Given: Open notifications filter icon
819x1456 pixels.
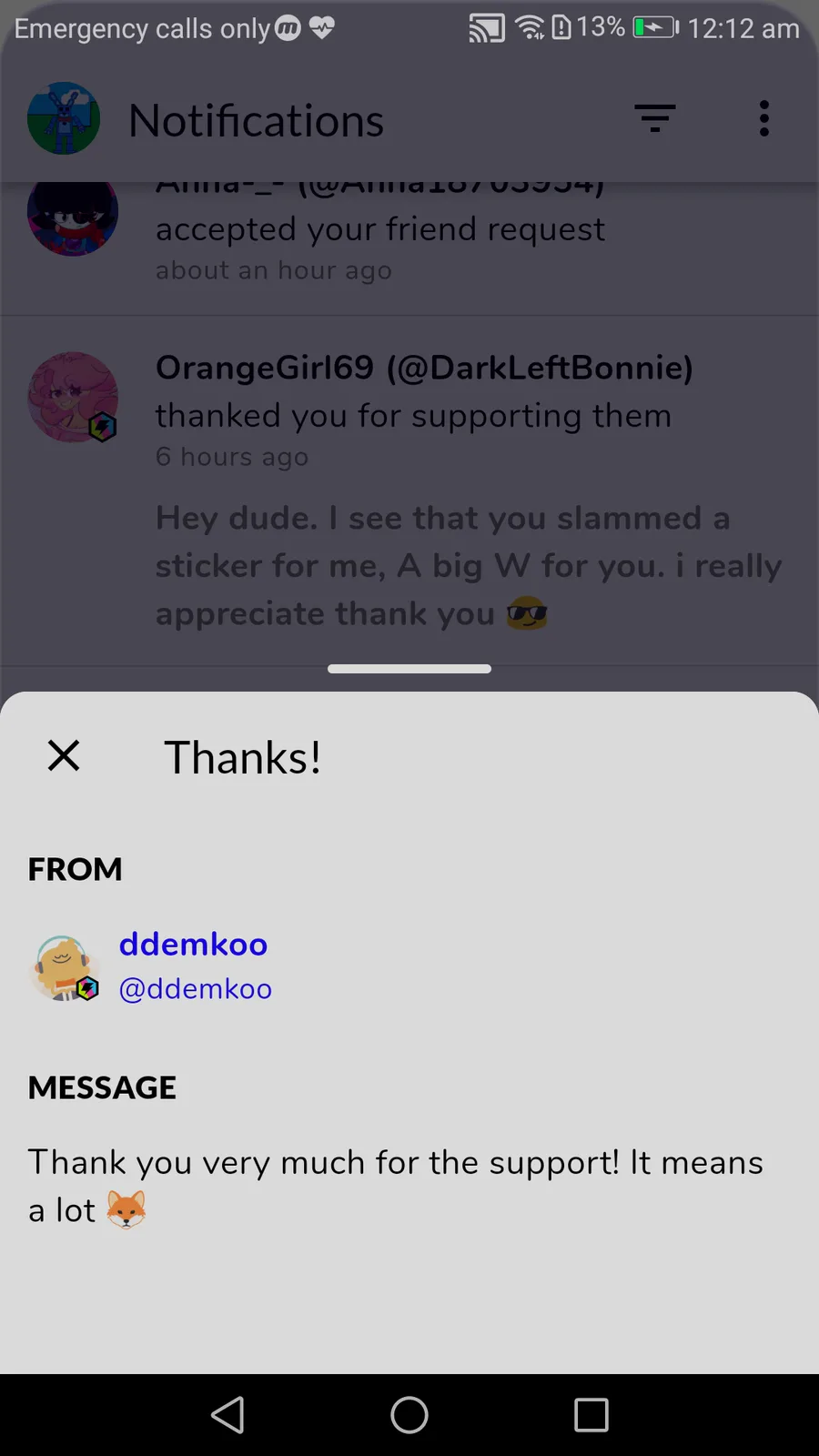Looking at the screenshot, I should [654, 118].
